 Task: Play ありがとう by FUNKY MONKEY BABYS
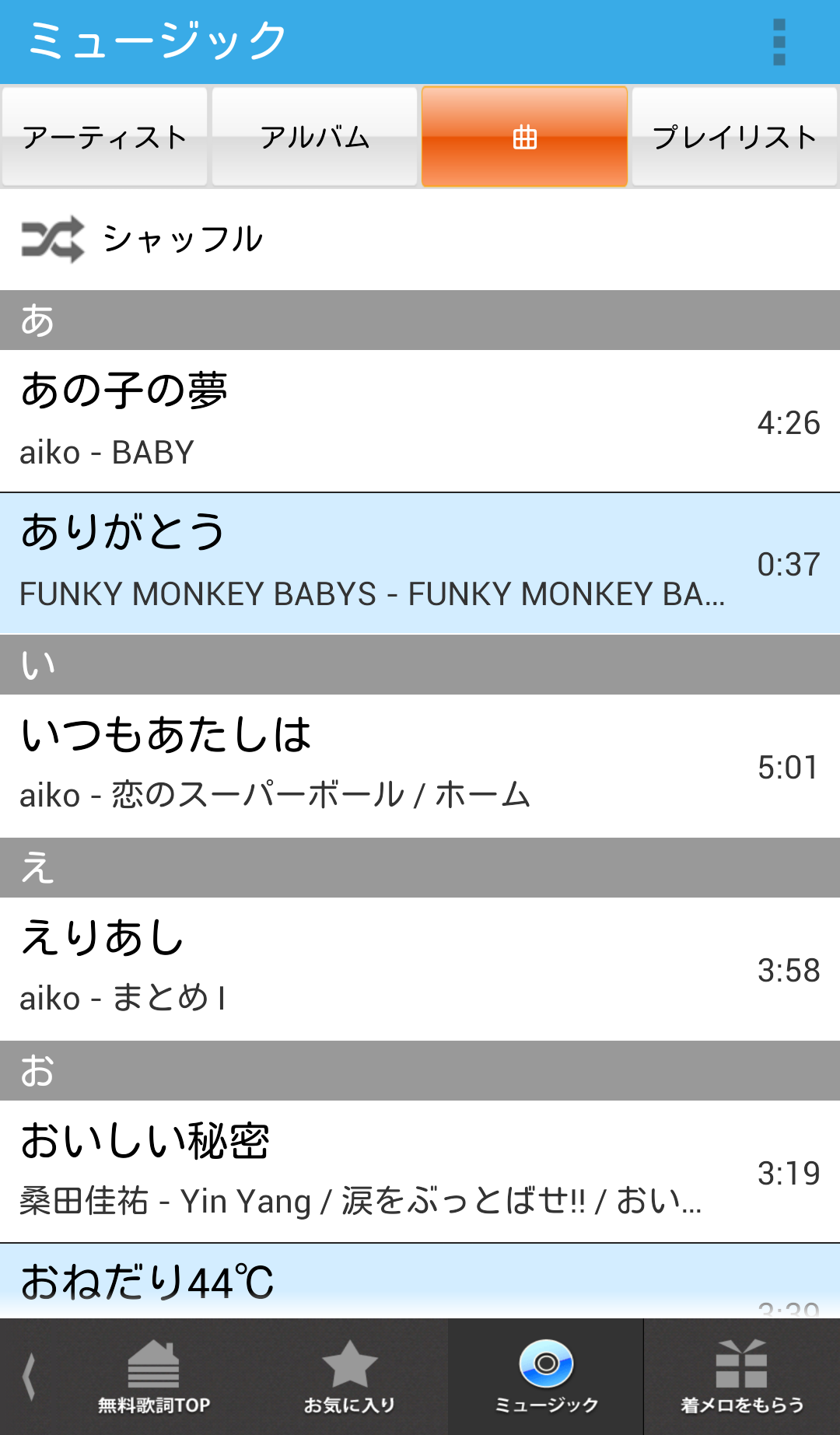420,563
